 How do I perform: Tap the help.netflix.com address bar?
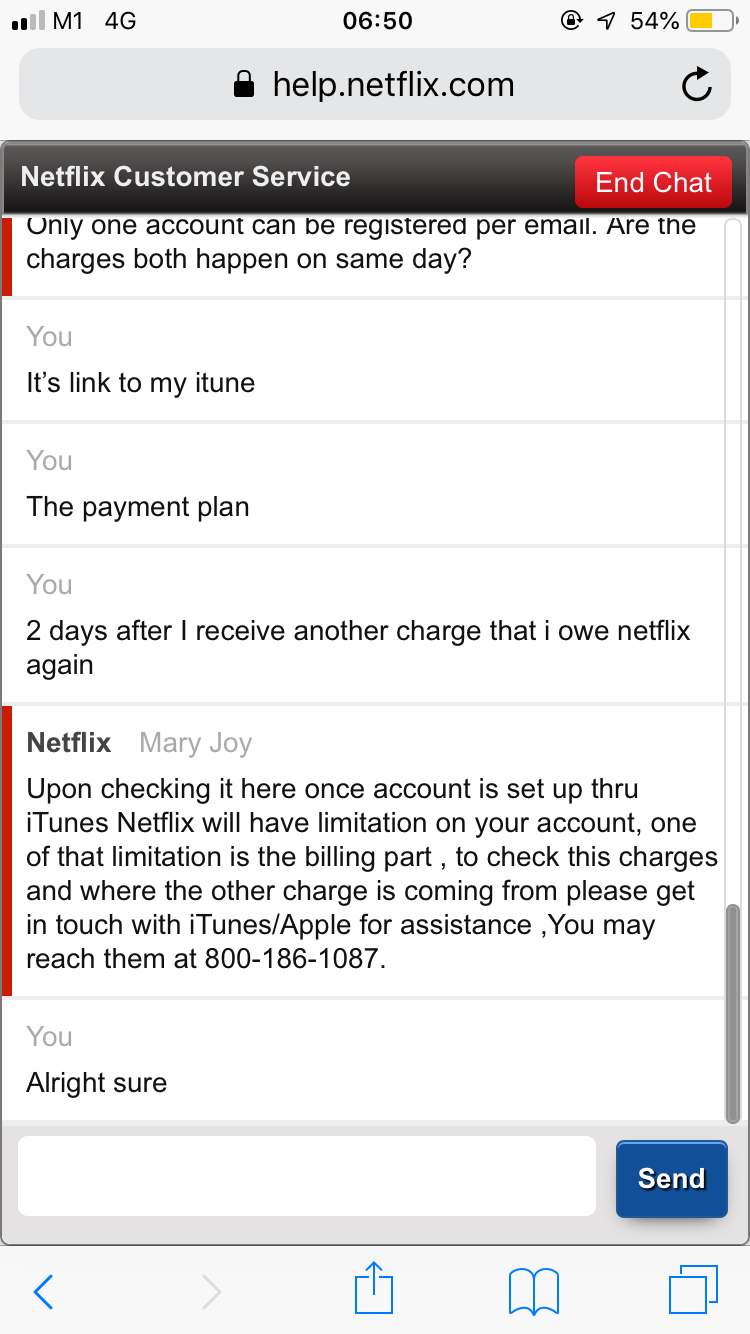tap(373, 85)
